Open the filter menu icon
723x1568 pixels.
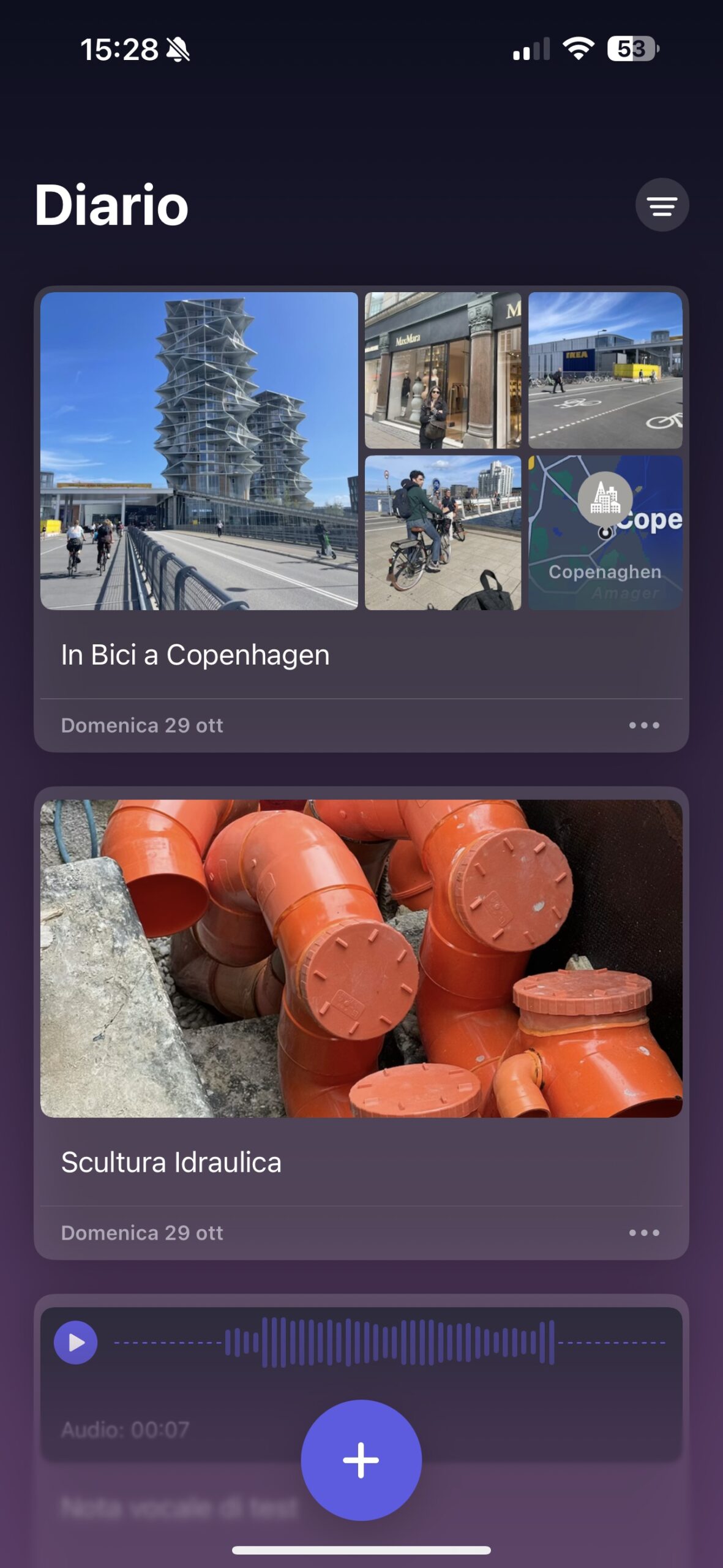(662, 205)
